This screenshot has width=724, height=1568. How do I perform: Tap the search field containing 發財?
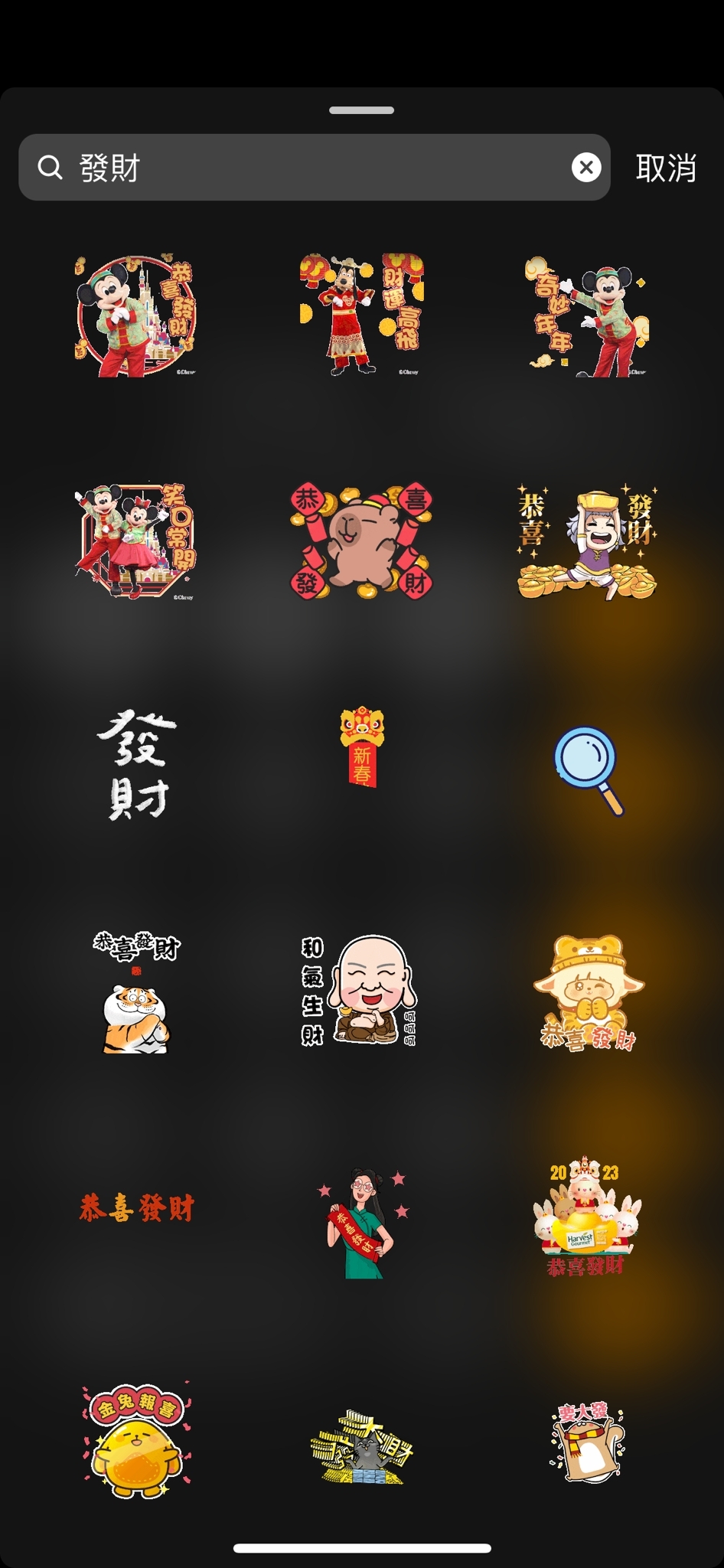pyautogui.click(x=306, y=168)
